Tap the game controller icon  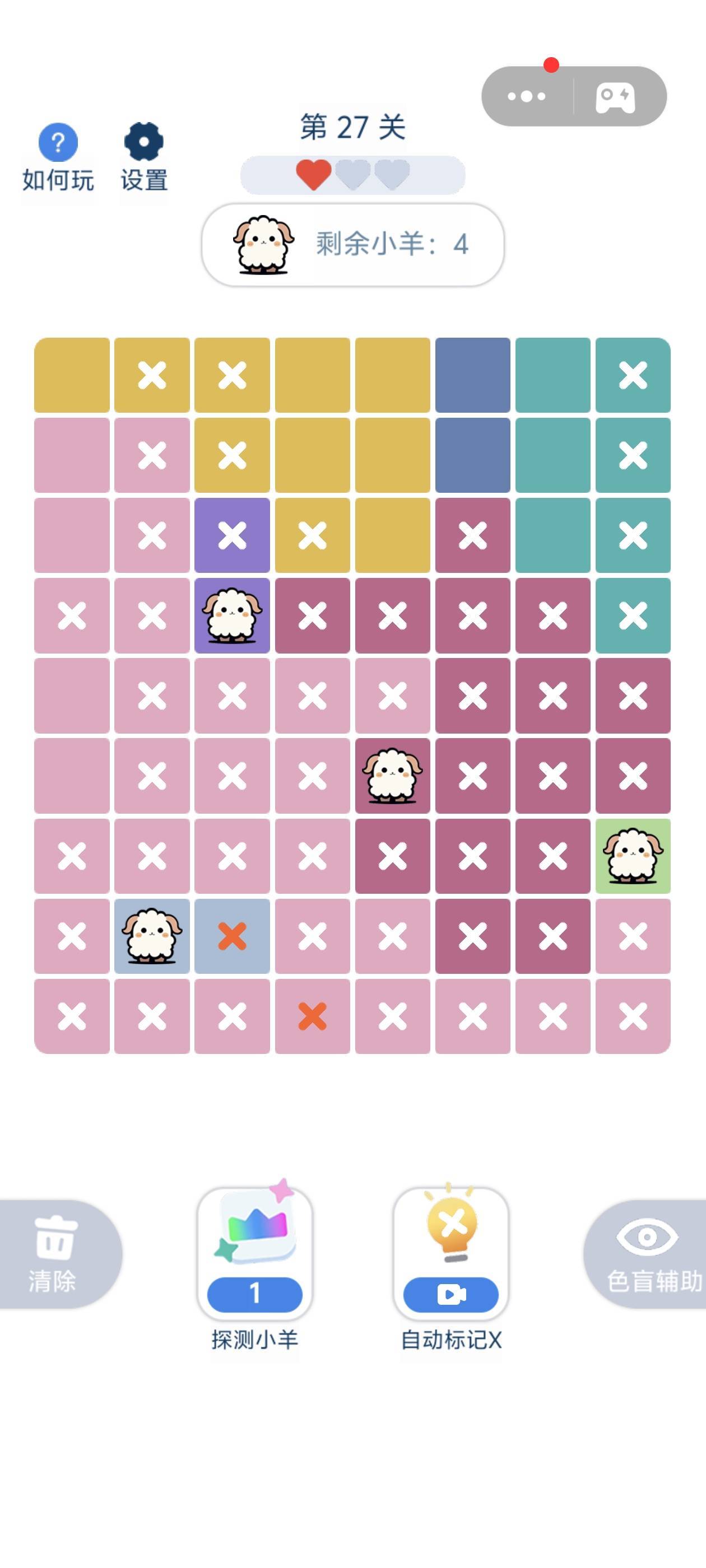pyautogui.click(x=615, y=96)
